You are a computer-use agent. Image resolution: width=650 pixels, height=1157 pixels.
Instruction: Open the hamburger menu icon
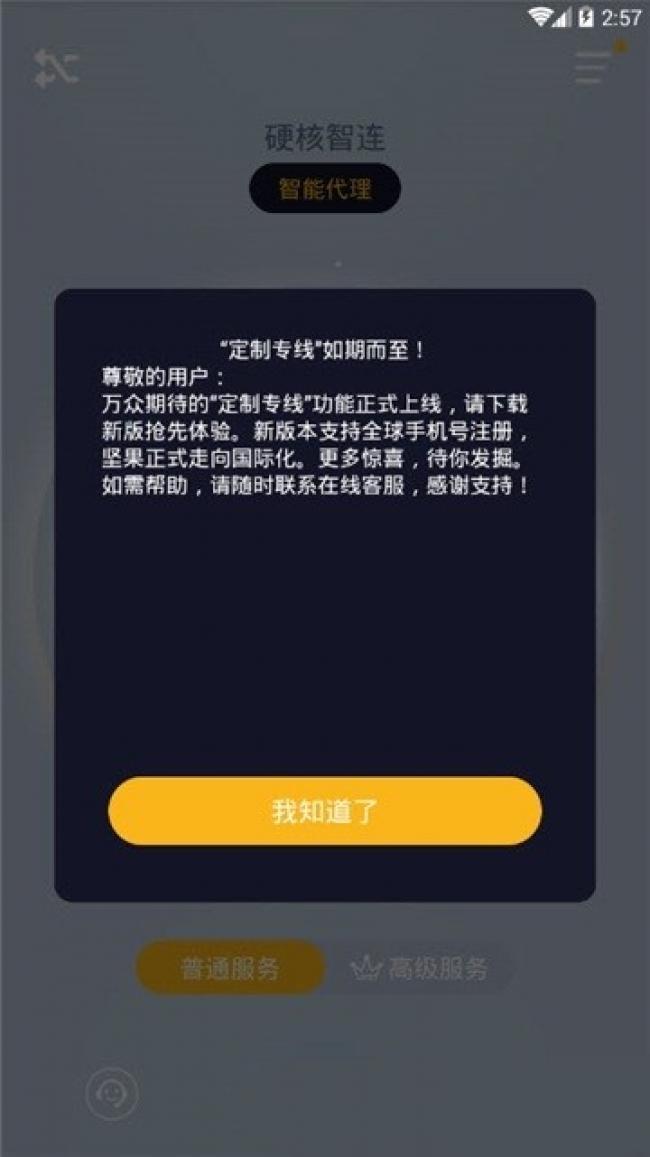[592, 67]
